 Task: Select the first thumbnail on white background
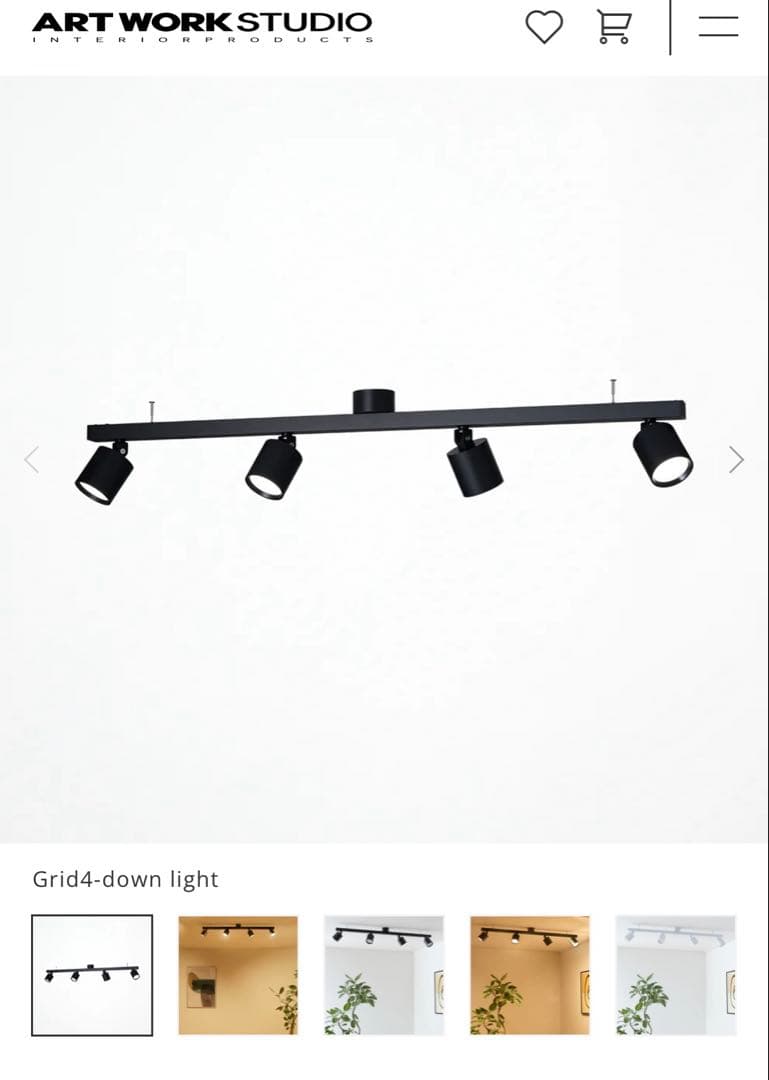(92, 975)
